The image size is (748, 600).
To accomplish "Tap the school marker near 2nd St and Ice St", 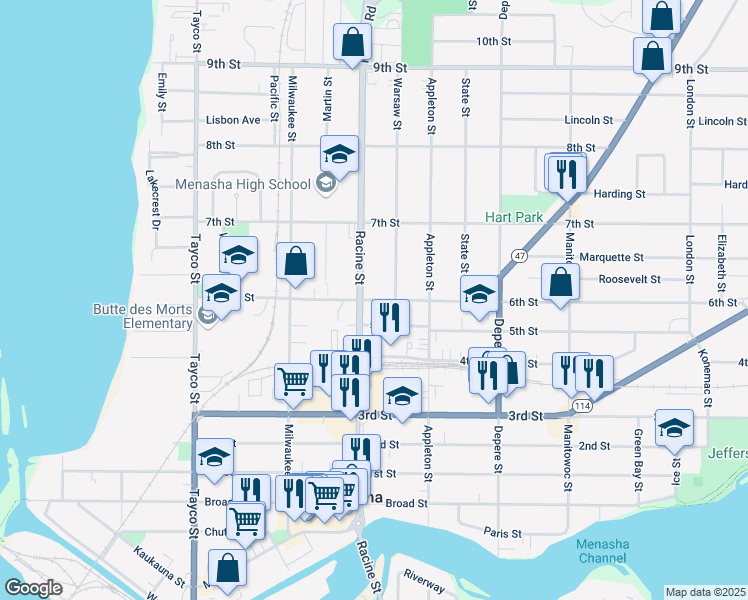I will (x=675, y=428).
